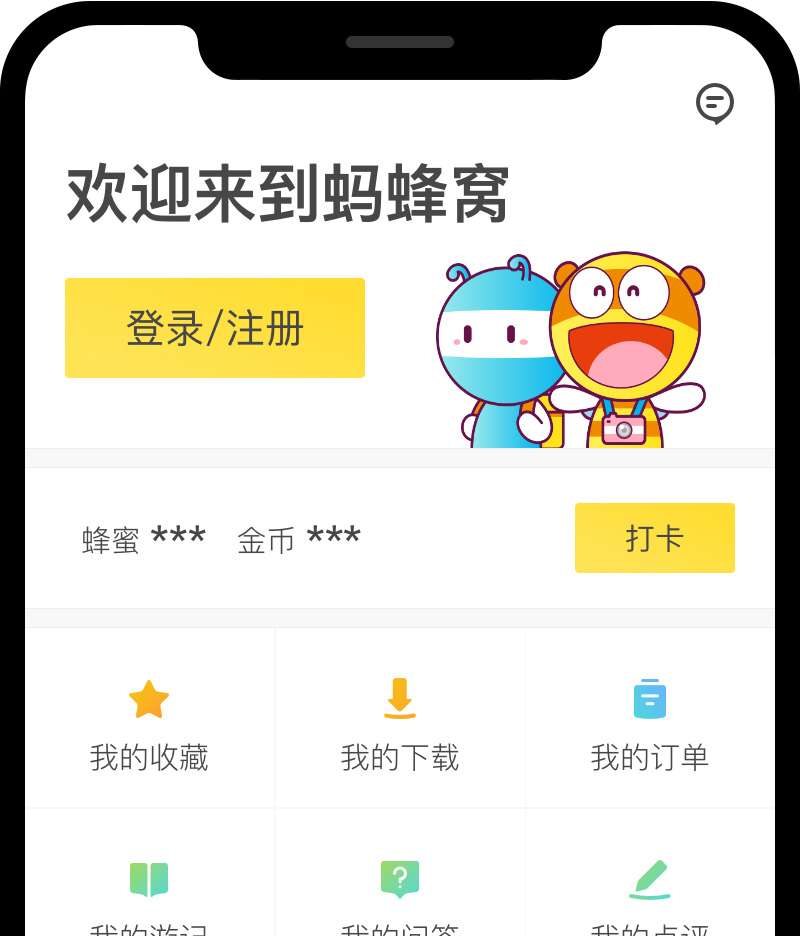Open 我的下载 downloads

400,720
